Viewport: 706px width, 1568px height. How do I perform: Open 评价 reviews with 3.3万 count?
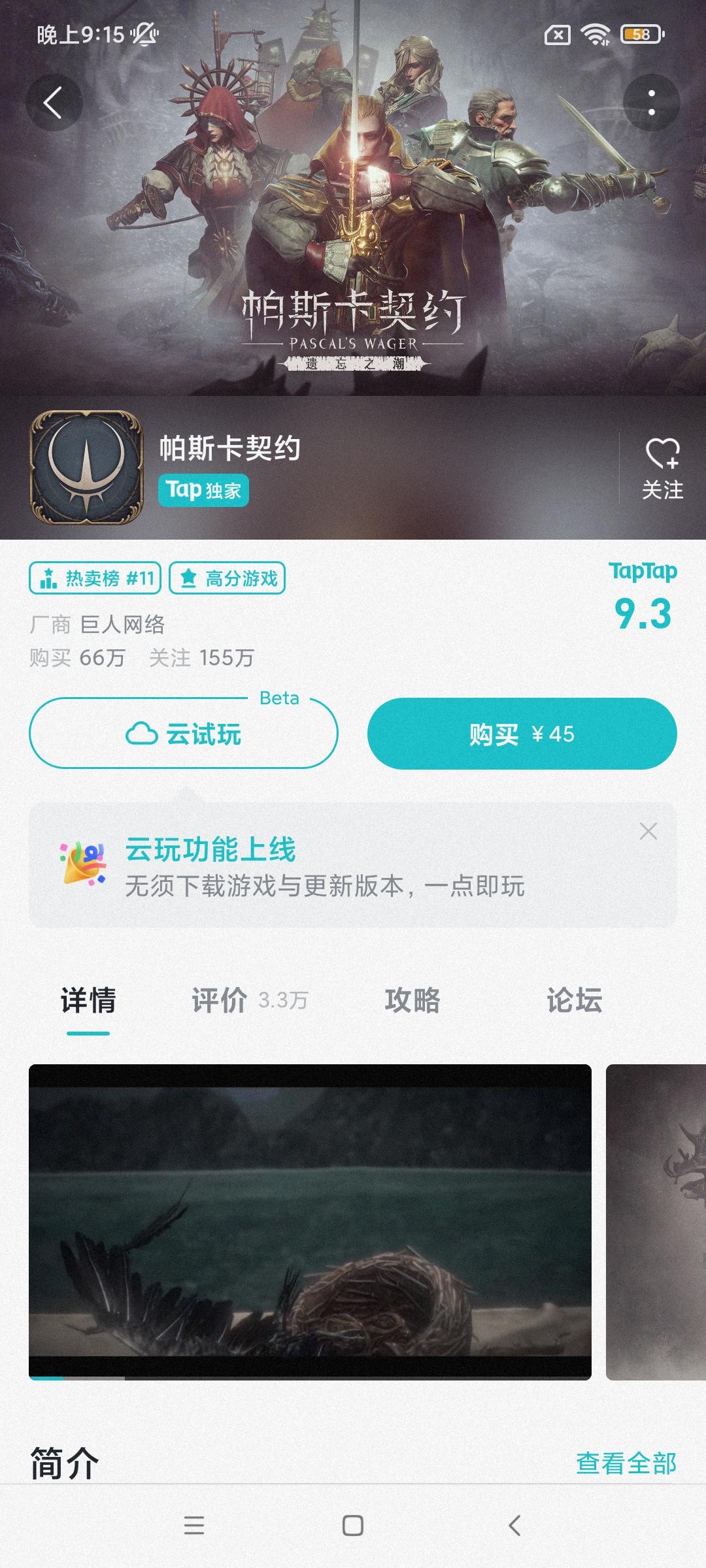(x=247, y=998)
